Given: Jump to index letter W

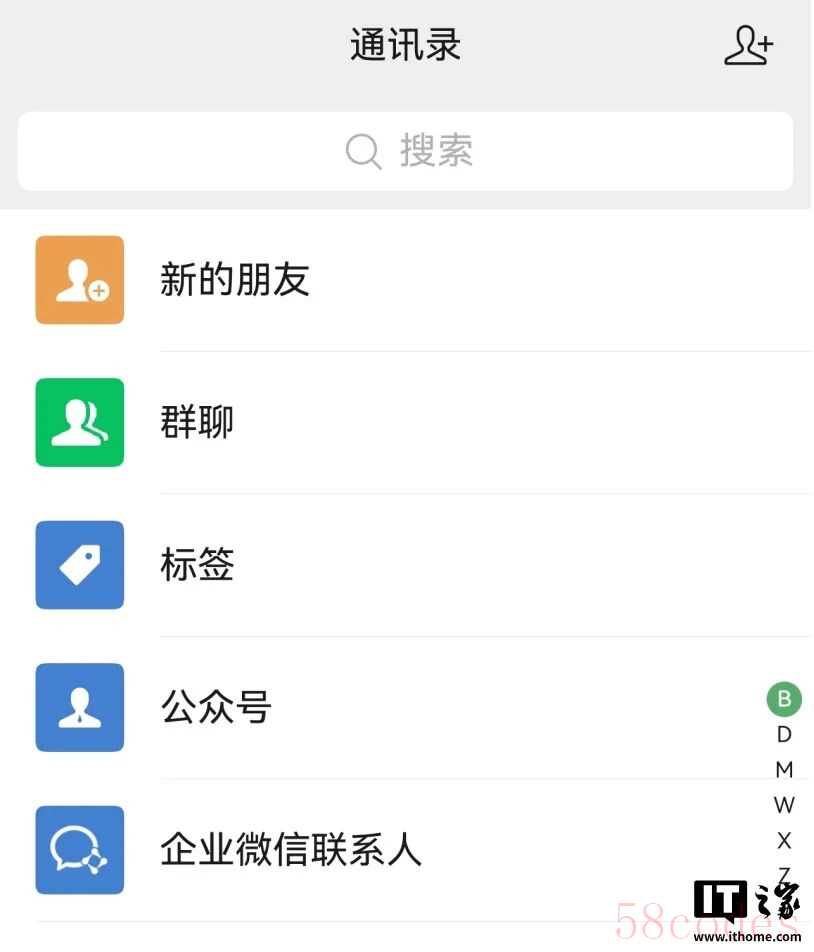Looking at the screenshot, I should 784,805.
